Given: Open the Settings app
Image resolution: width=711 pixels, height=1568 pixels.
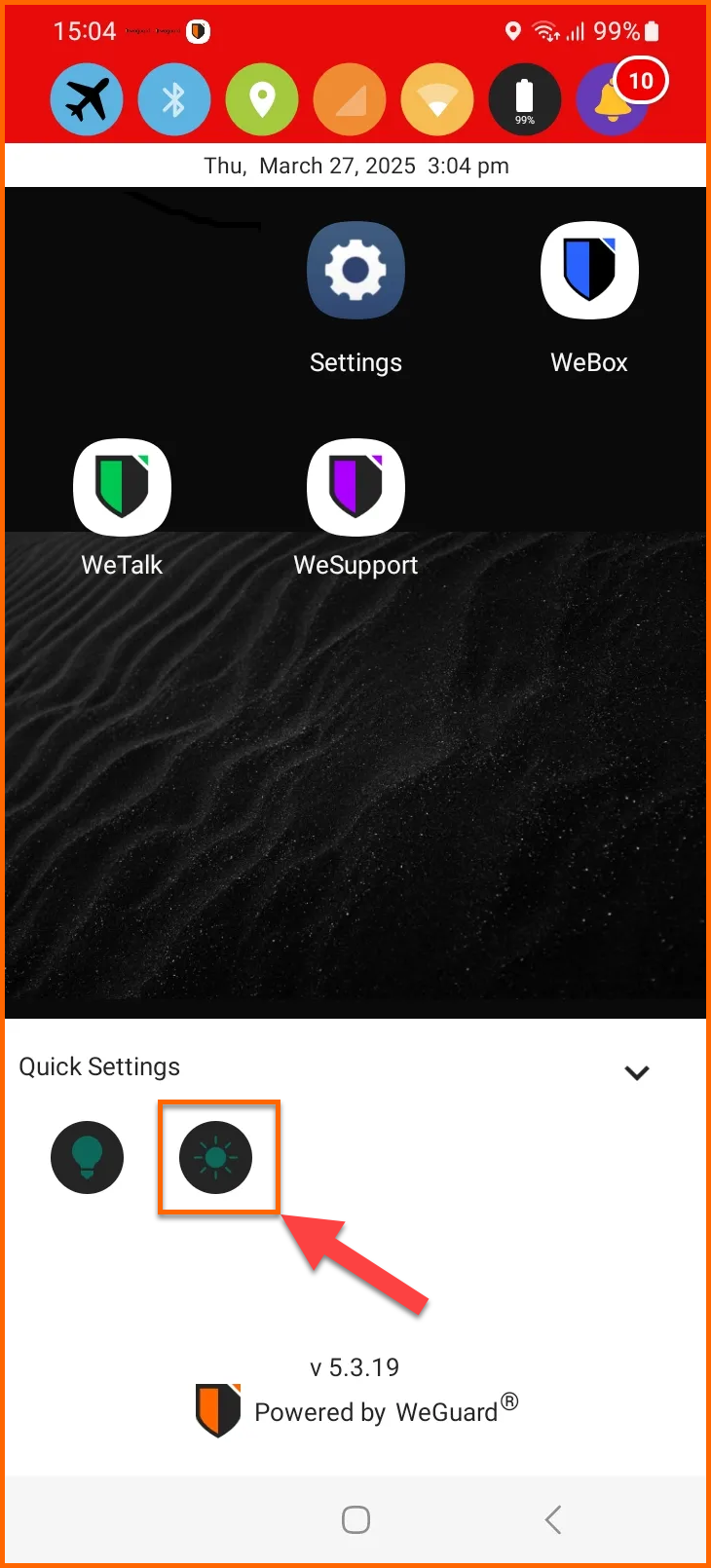Looking at the screenshot, I should (x=355, y=271).
